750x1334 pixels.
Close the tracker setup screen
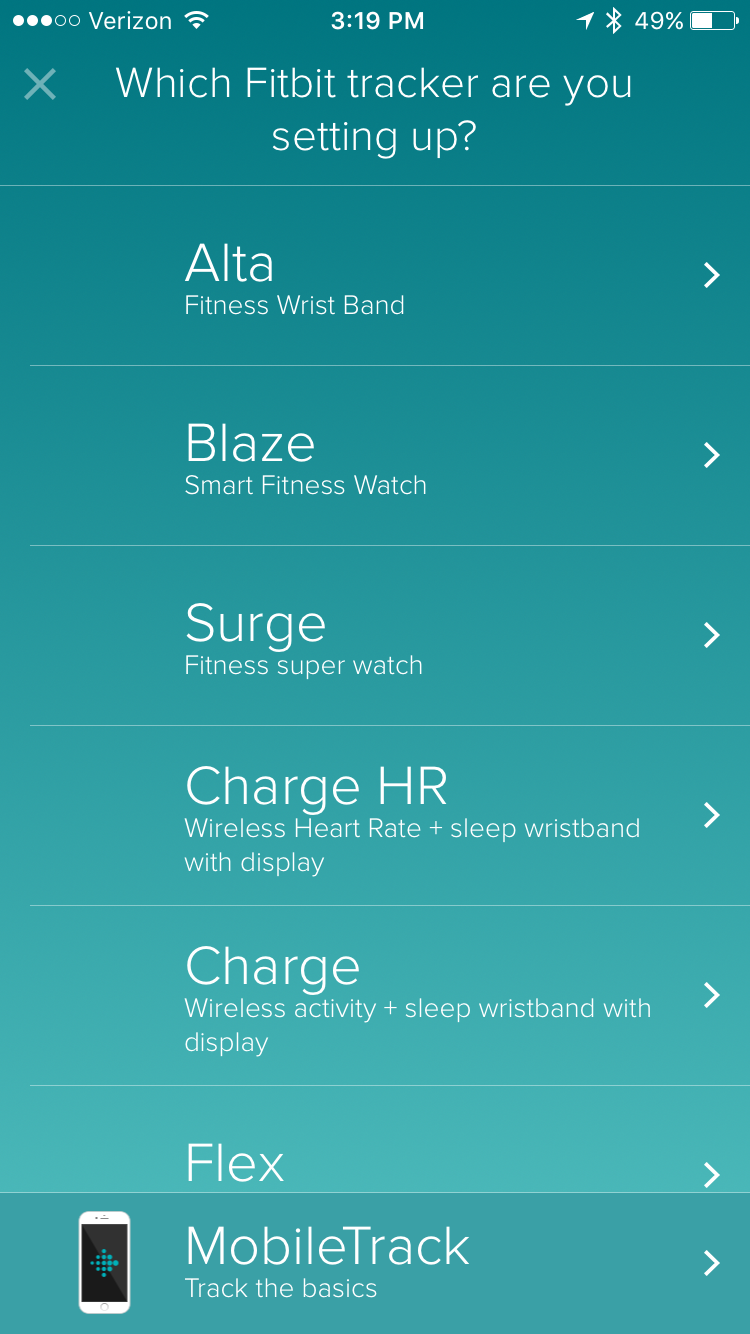[x=40, y=85]
